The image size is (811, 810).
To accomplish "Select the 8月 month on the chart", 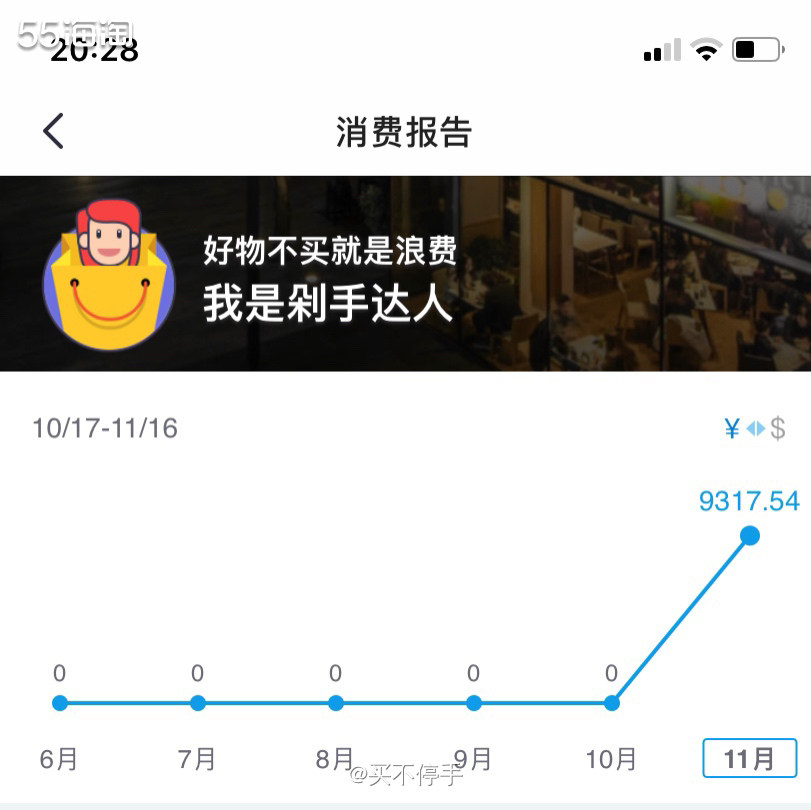I will (x=335, y=759).
